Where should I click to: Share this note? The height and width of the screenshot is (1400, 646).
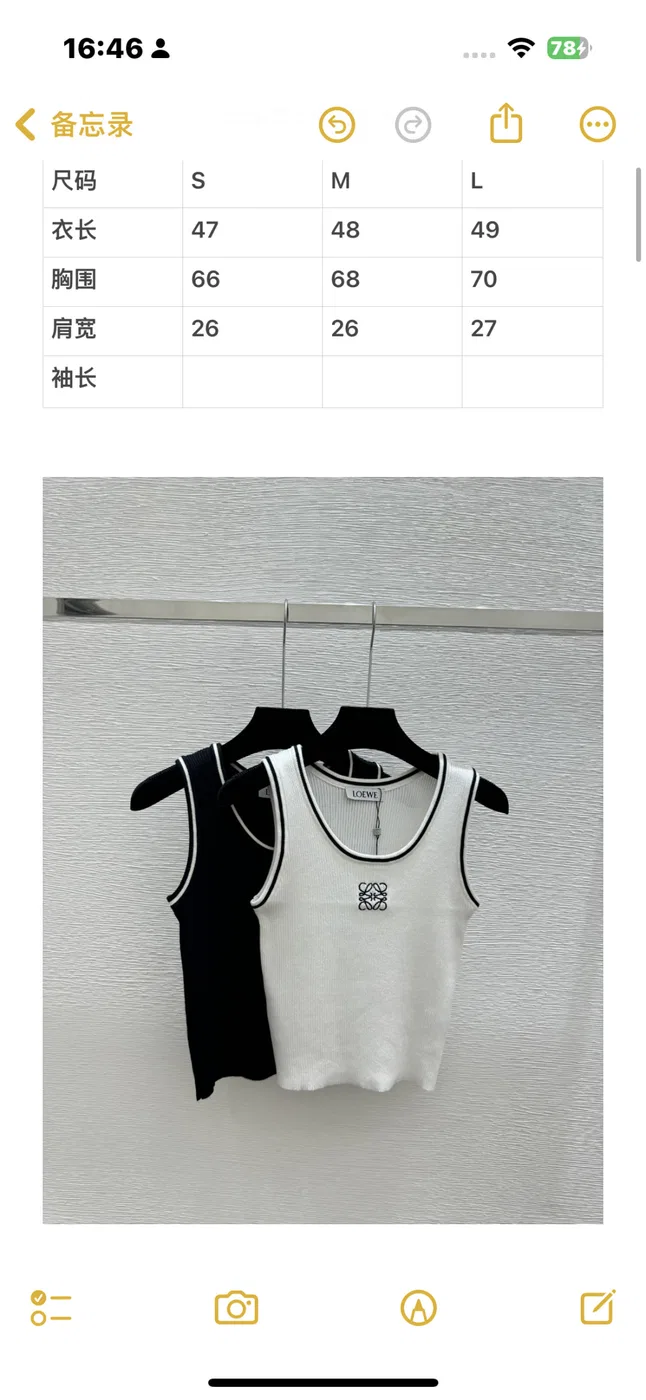point(507,124)
